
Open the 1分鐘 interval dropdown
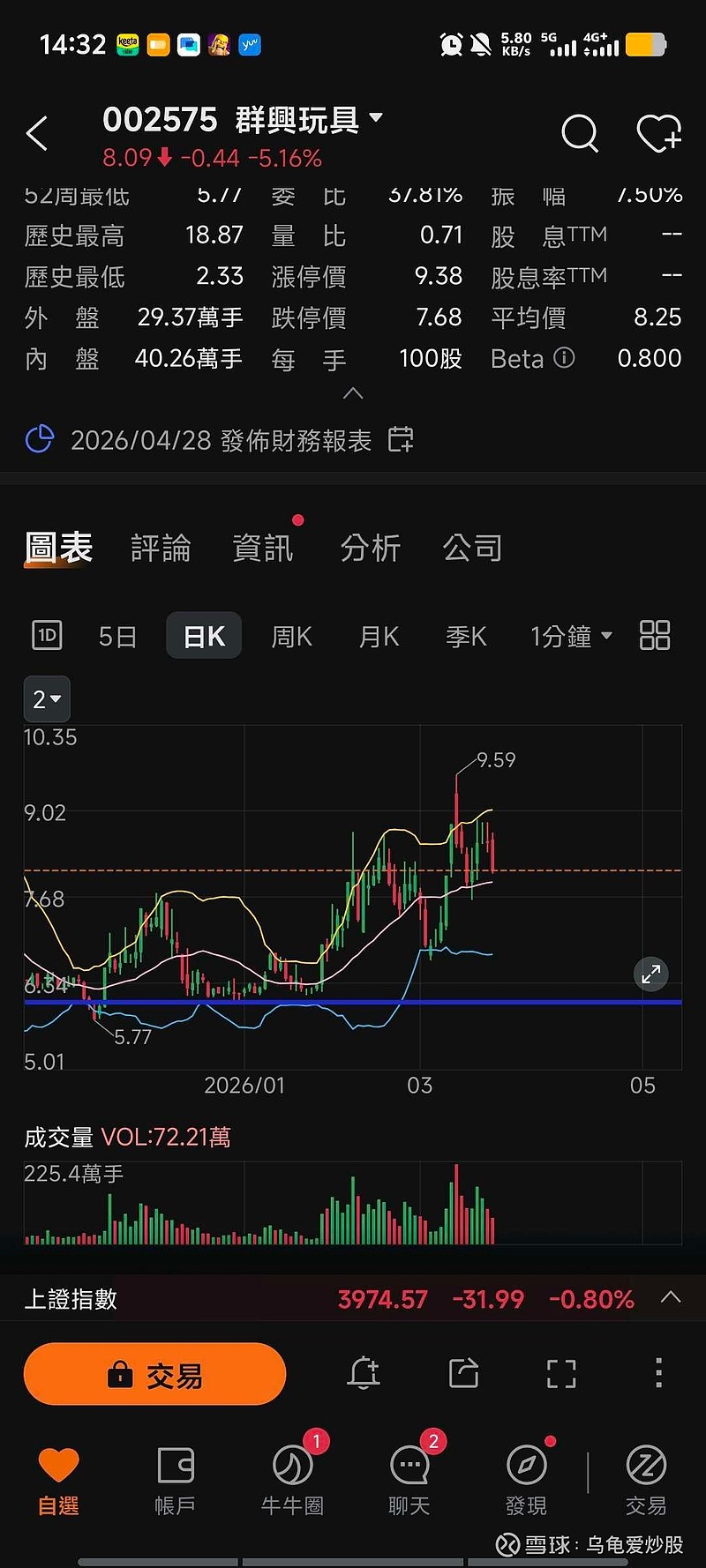(570, 636)
